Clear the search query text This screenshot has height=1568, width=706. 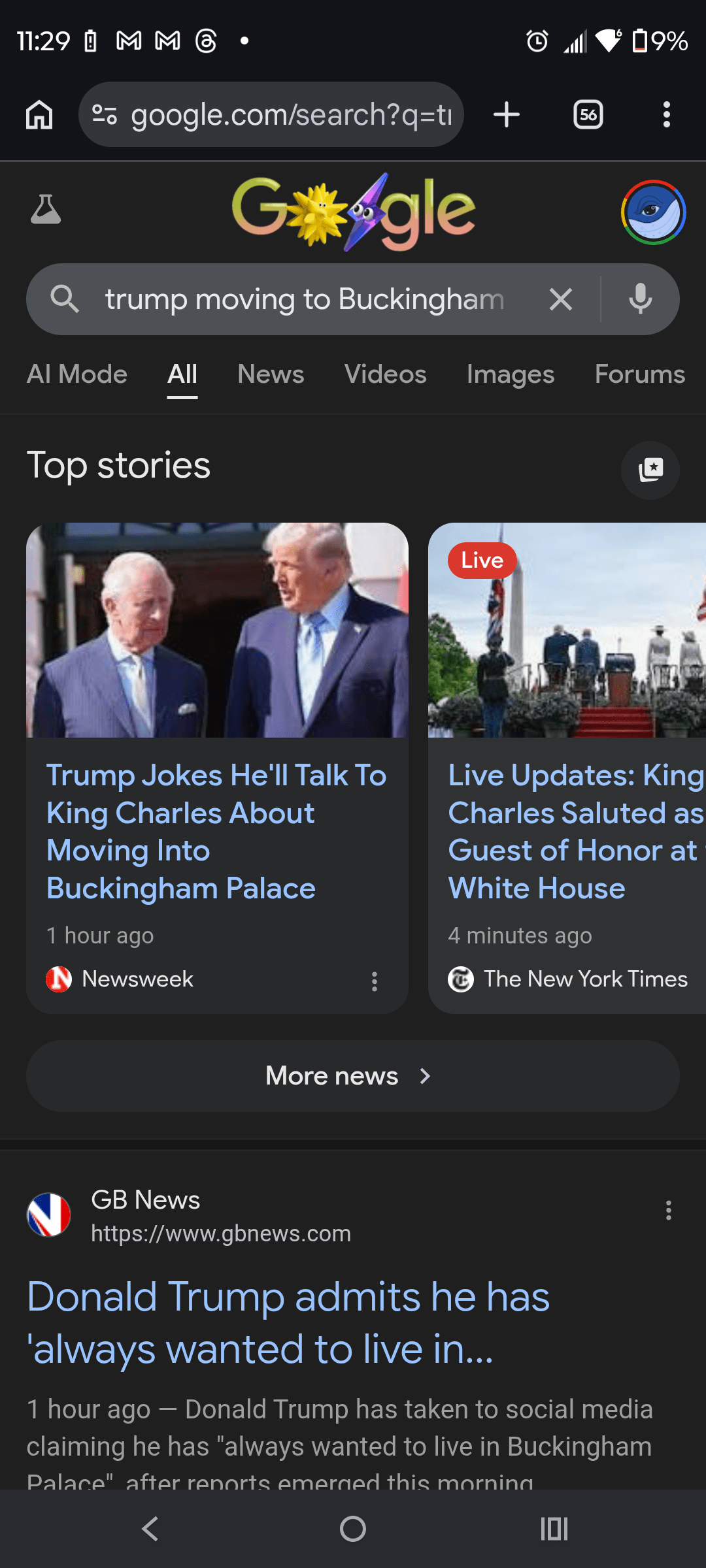click(561, 299)
